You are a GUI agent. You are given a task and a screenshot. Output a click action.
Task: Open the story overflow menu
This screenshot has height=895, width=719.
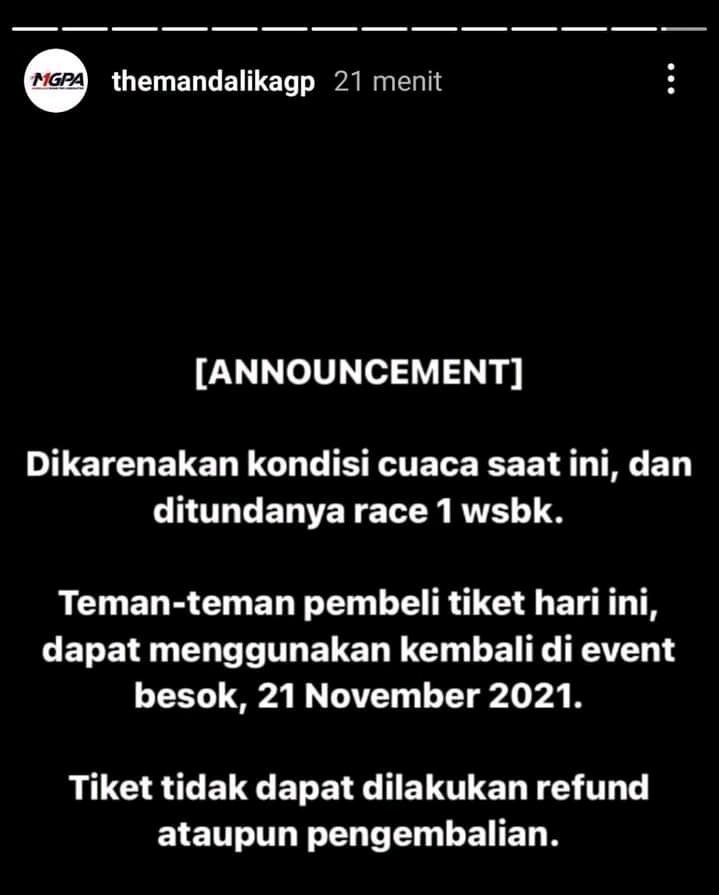point(672,79)
